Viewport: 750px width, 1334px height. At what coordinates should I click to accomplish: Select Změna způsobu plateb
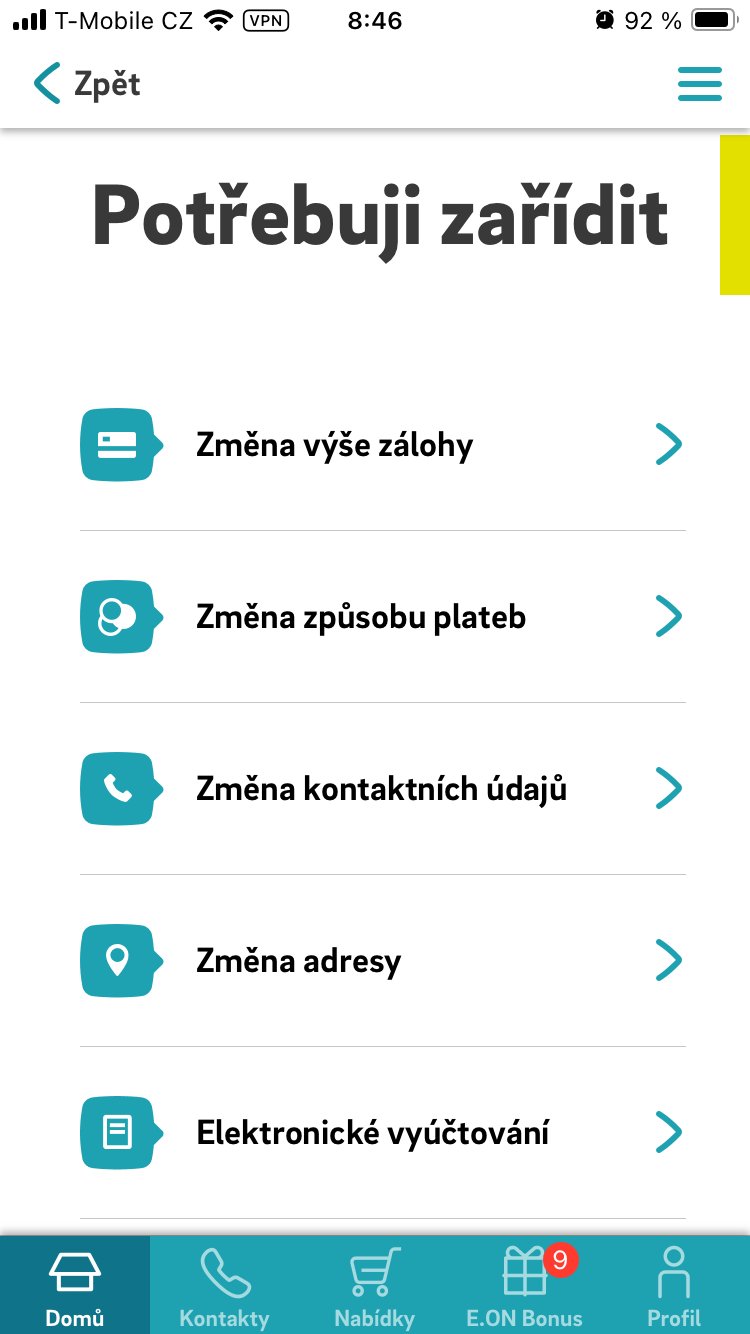pos(382,617)
